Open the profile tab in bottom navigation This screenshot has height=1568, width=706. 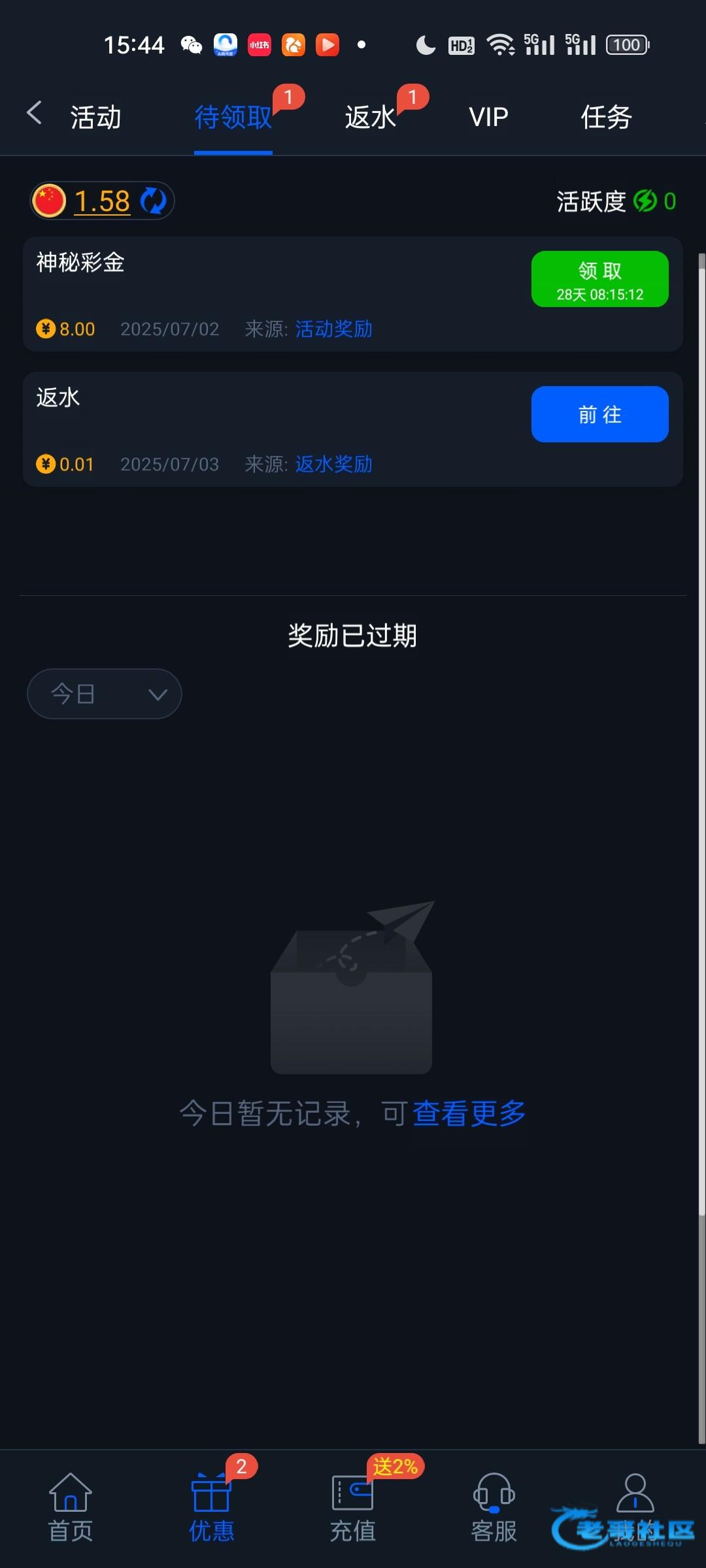pos(635,1496)
